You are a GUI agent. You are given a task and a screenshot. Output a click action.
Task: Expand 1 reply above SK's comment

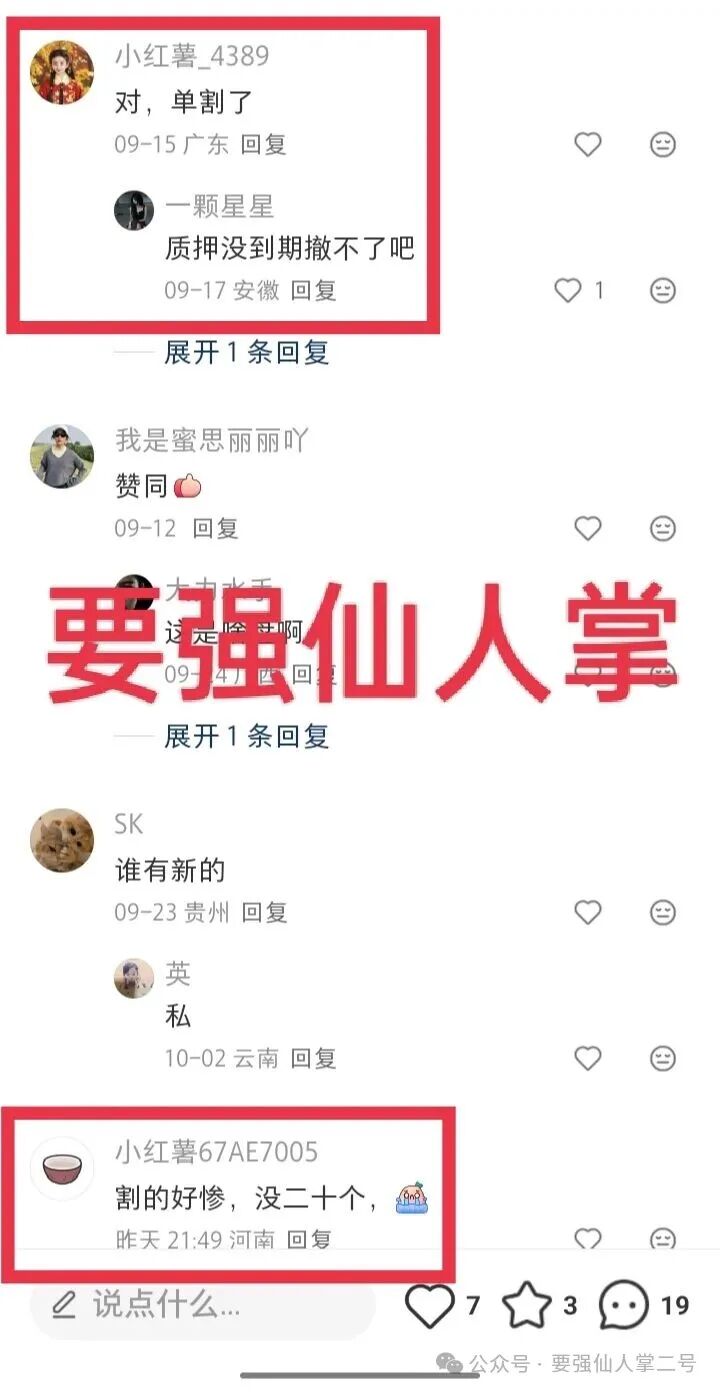click(246, 737)
